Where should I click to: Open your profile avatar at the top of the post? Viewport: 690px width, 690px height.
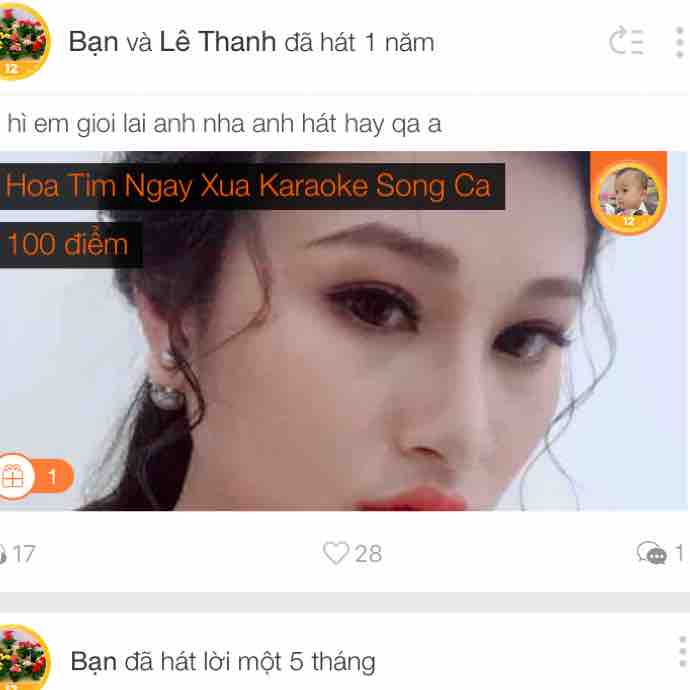[22, 42]
